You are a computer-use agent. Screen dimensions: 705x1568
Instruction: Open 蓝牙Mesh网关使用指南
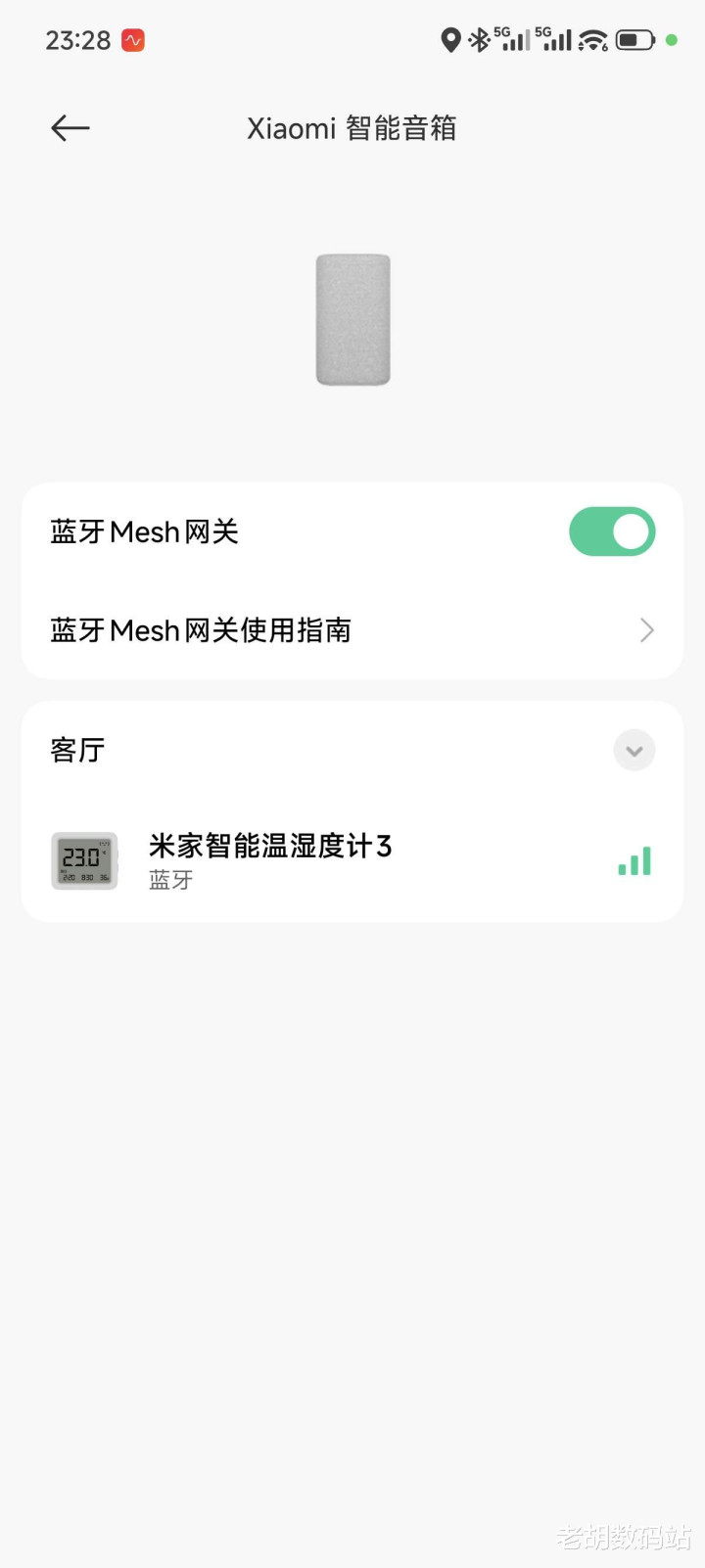coord(352,630)
